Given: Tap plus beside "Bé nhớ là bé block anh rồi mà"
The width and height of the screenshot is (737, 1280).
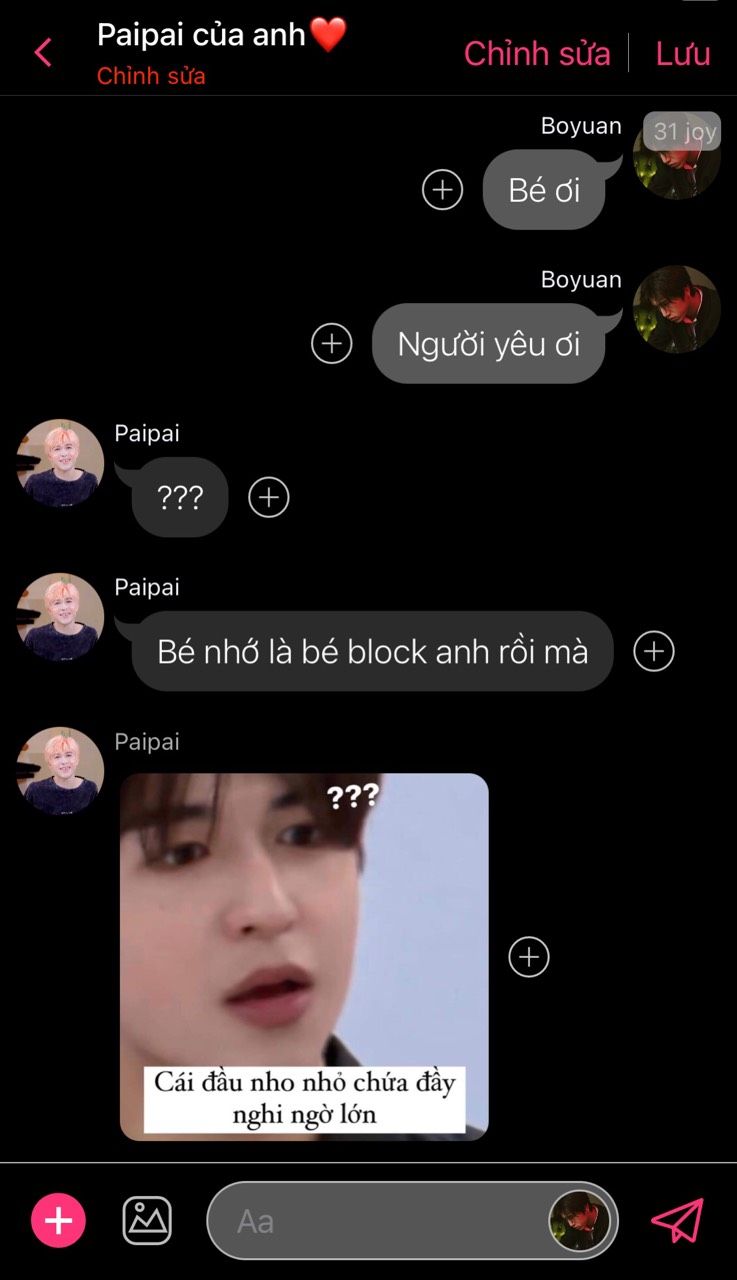Looking at the screenshot, I should pyautogui.click(x=654, y=651).
